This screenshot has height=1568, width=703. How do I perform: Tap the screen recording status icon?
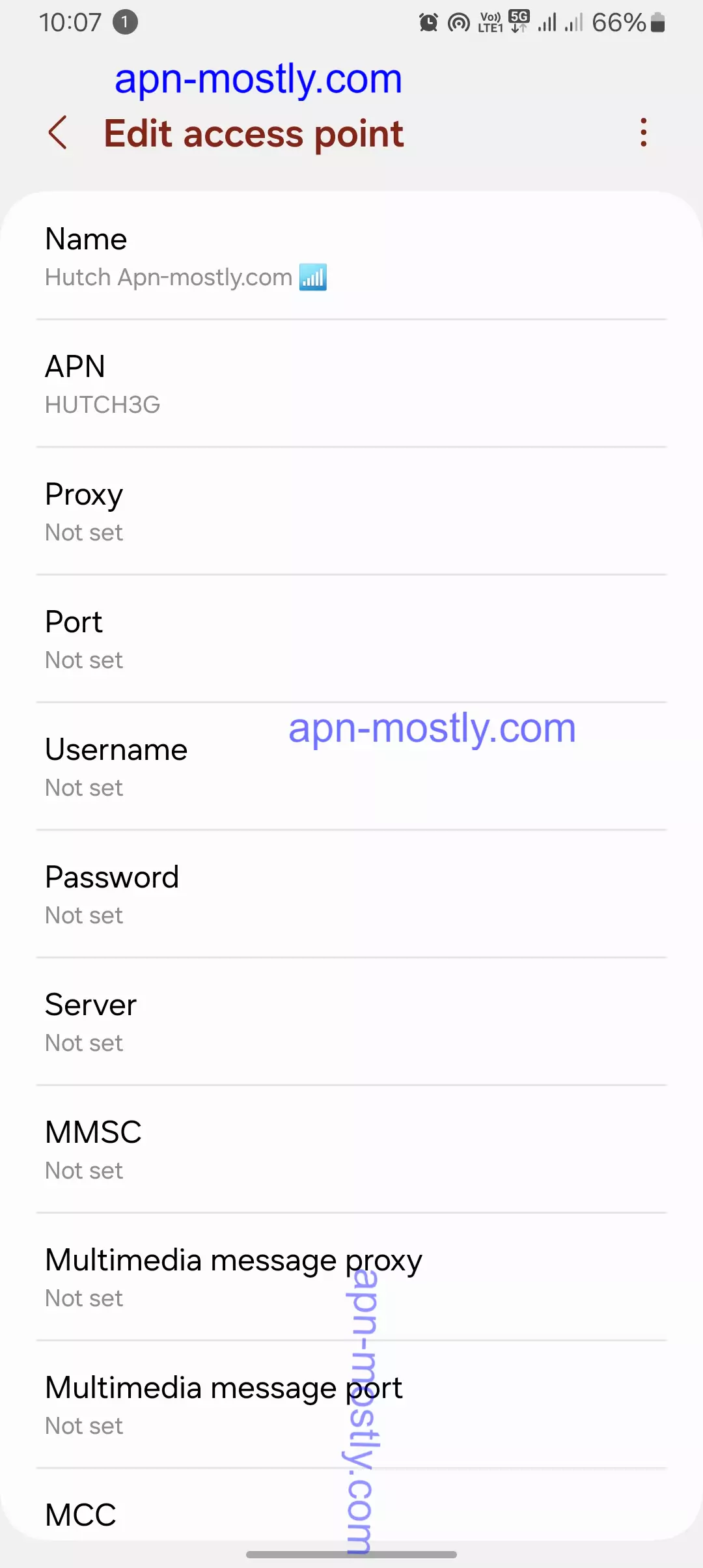point(457,21)
